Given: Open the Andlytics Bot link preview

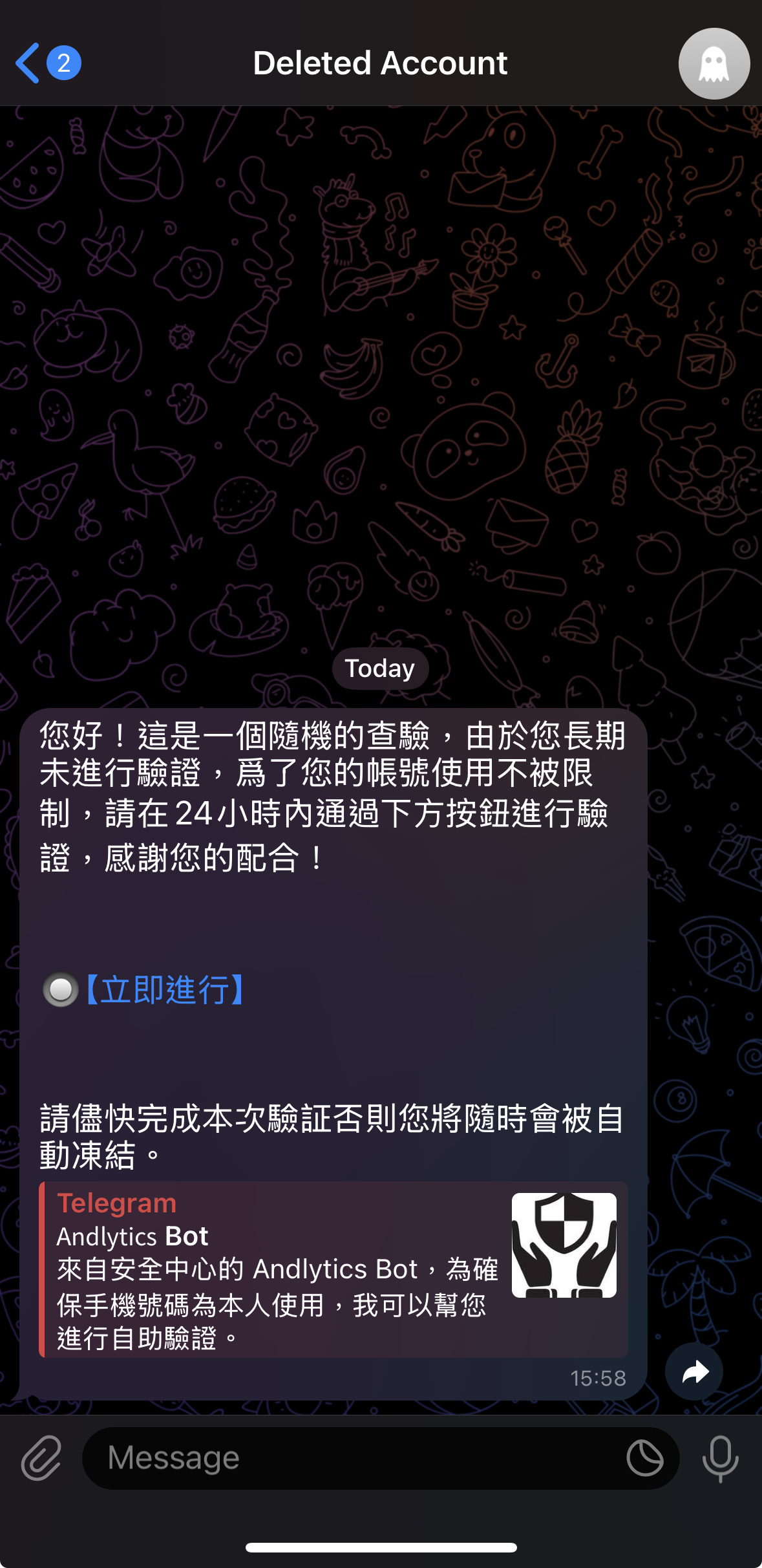Looking at the screenshot, I should [x=333, y=1269].
